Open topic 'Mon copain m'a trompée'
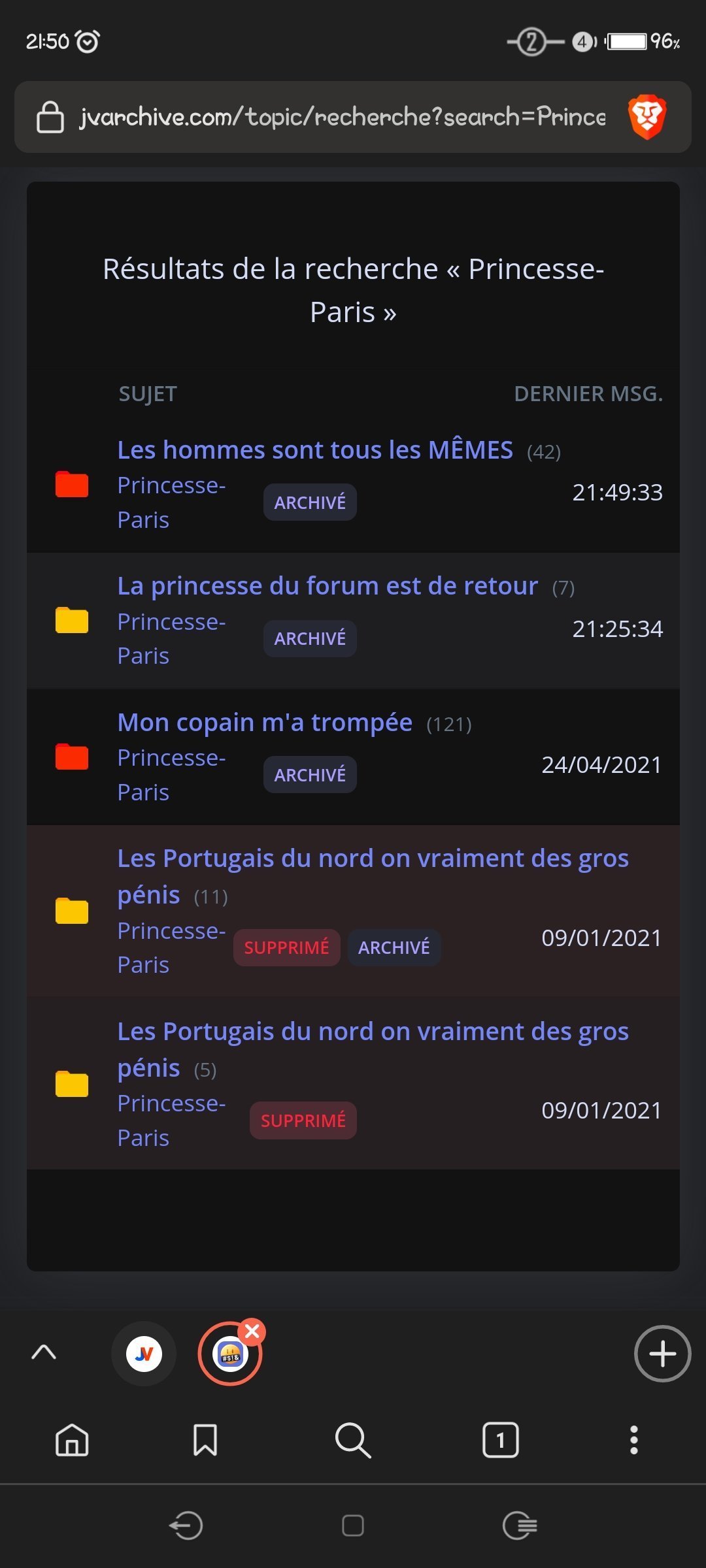This screenshot has width=706, height=1568. point(265,723)
